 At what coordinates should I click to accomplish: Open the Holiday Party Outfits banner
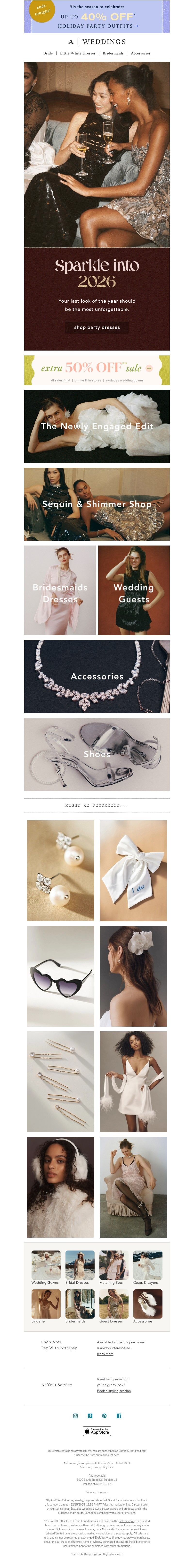point(97,17)
